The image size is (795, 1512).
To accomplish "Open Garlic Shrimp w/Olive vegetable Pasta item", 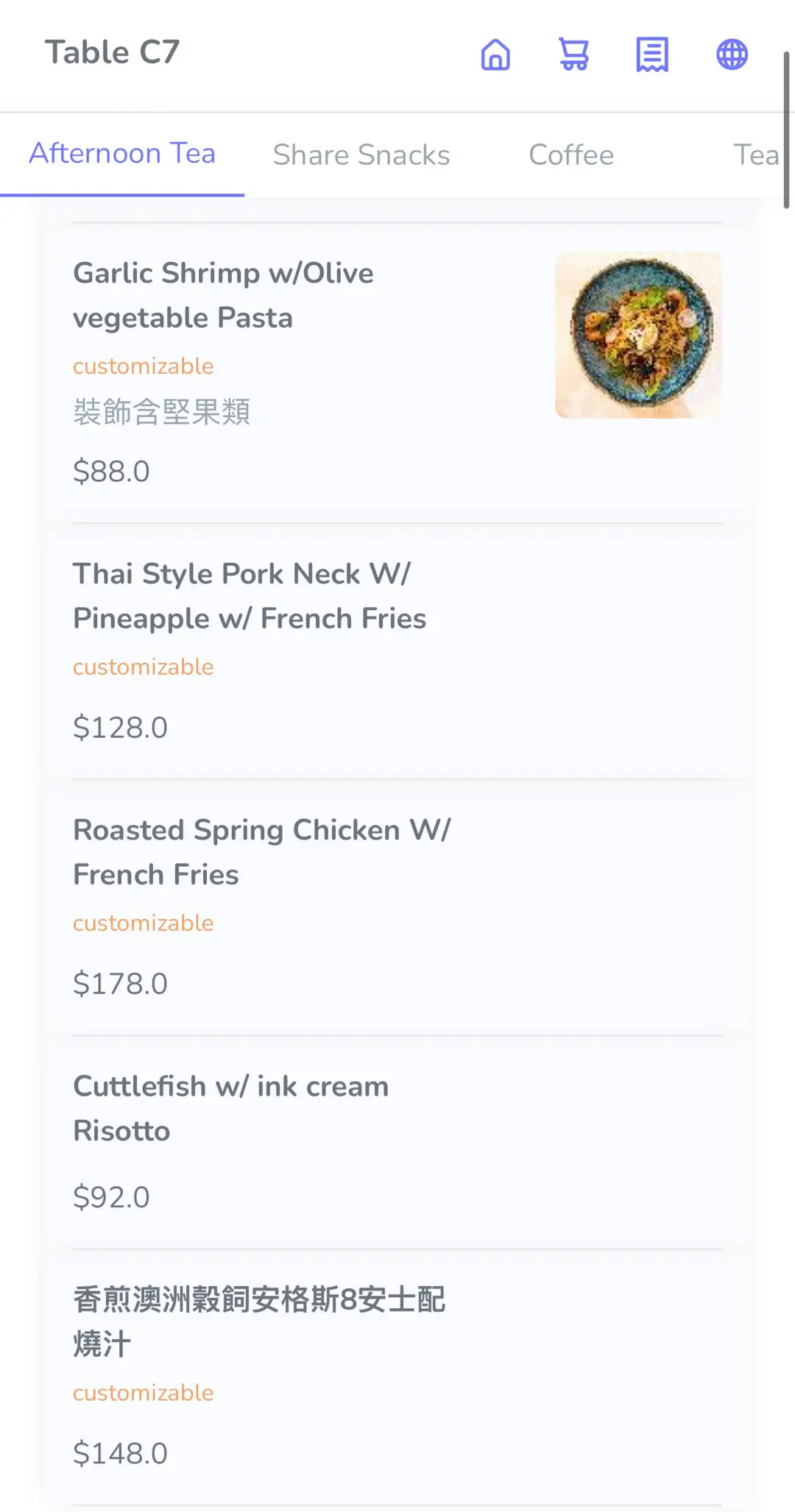I will coord(397,372).
